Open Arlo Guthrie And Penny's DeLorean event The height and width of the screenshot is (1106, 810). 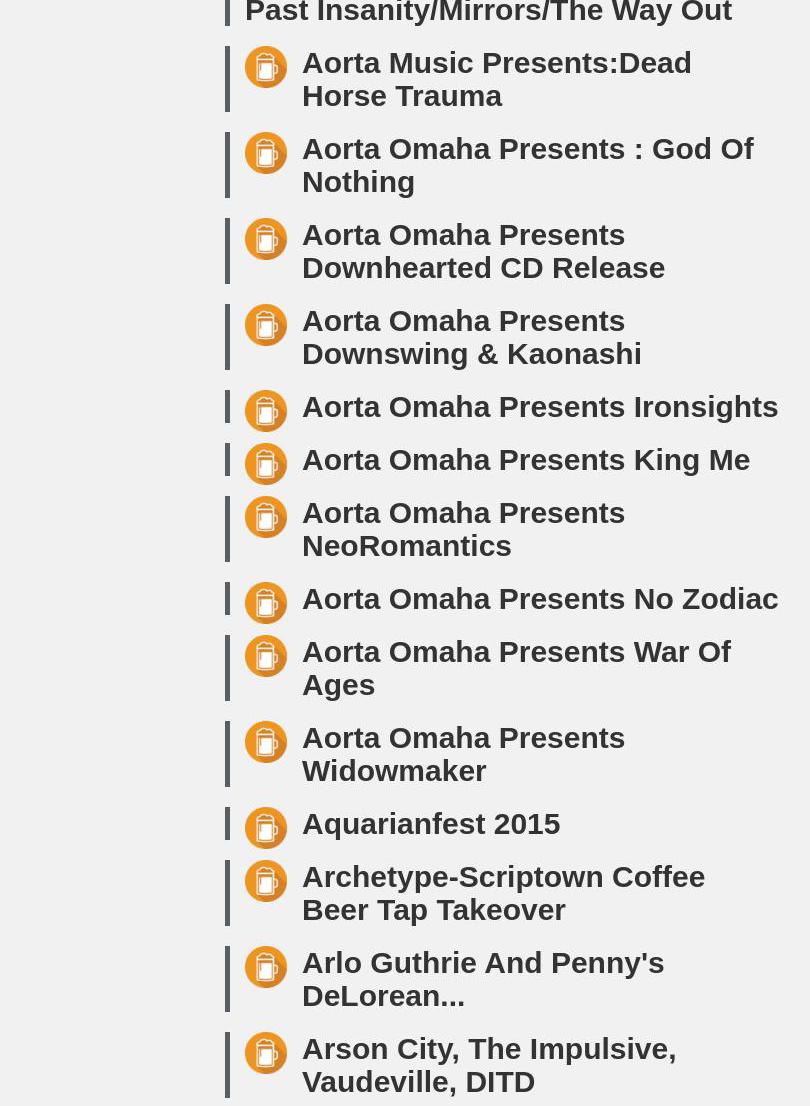coord(483,979)
